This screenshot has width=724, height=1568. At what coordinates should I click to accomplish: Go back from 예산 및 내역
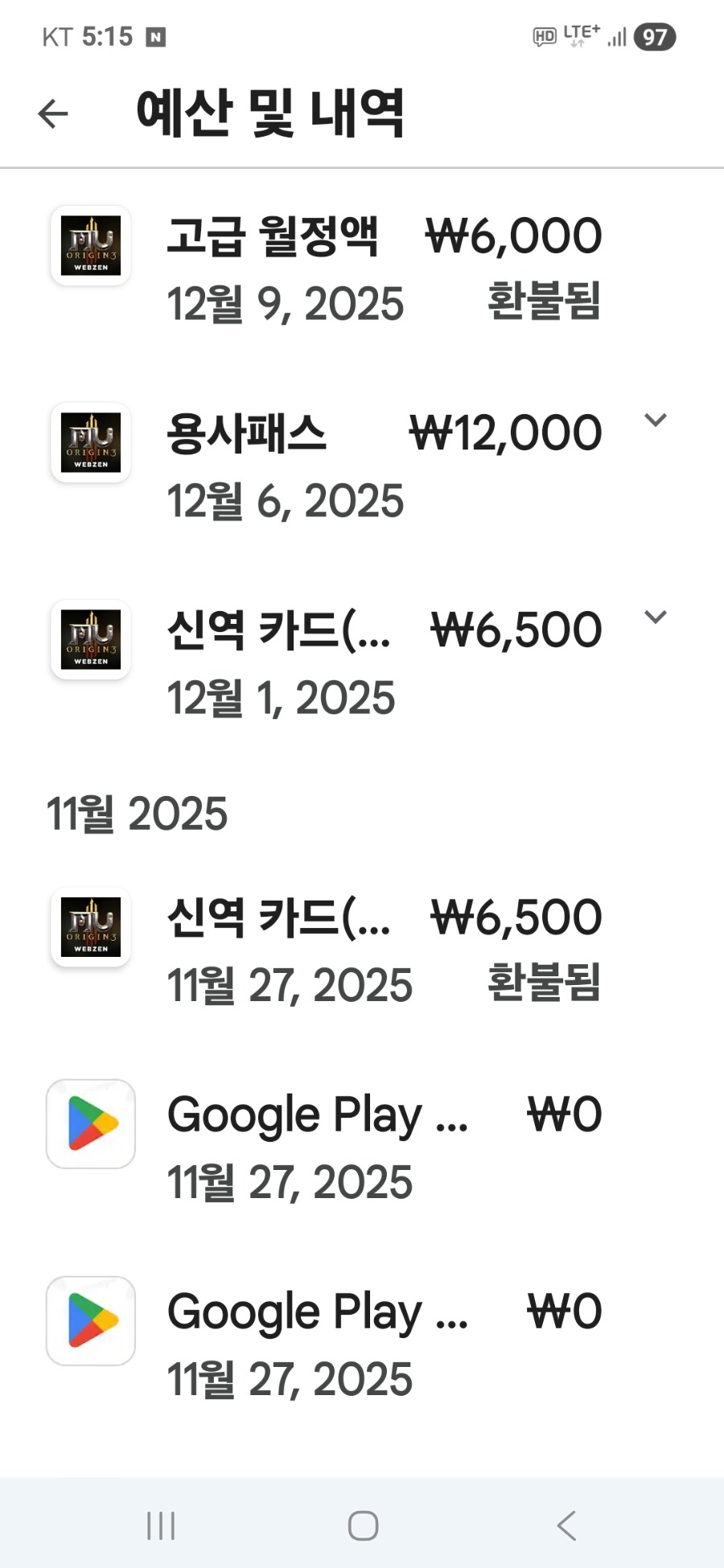(53, 113)
